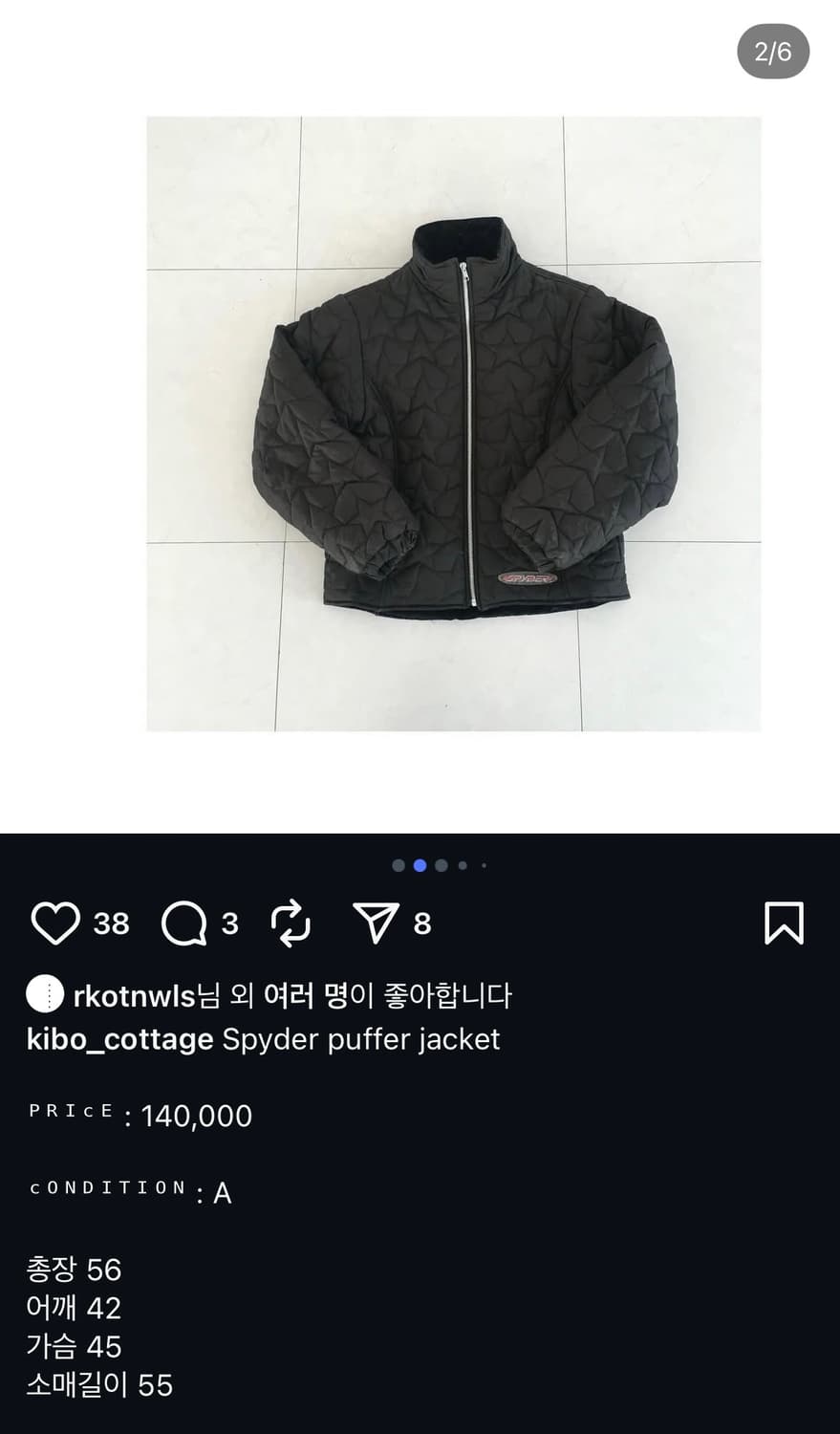Select the second carousel indicator dot

(418, 865)
